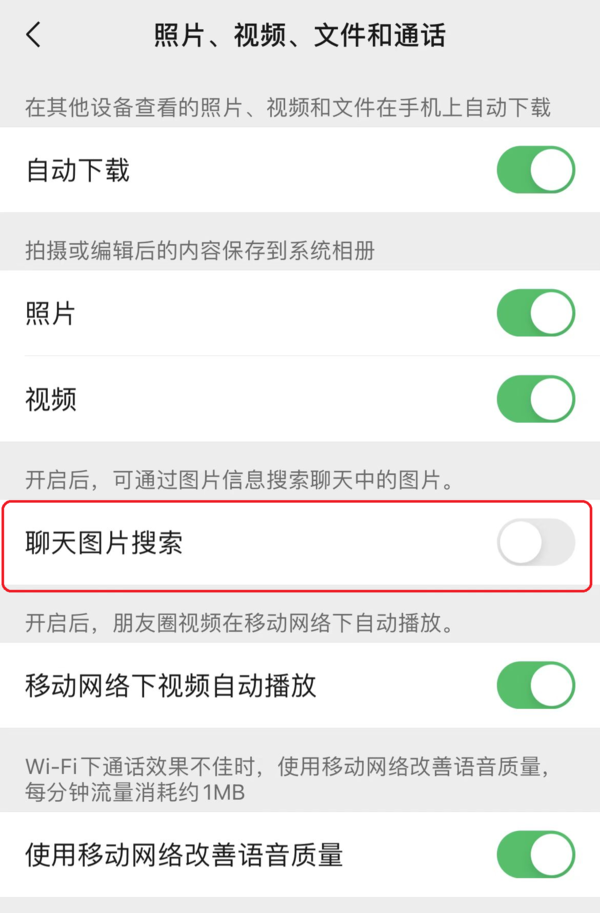The height and width of the screenshot is (913, 600).
Task: Disable 使用移动网络改善语音质量
Action: [535, 855]
